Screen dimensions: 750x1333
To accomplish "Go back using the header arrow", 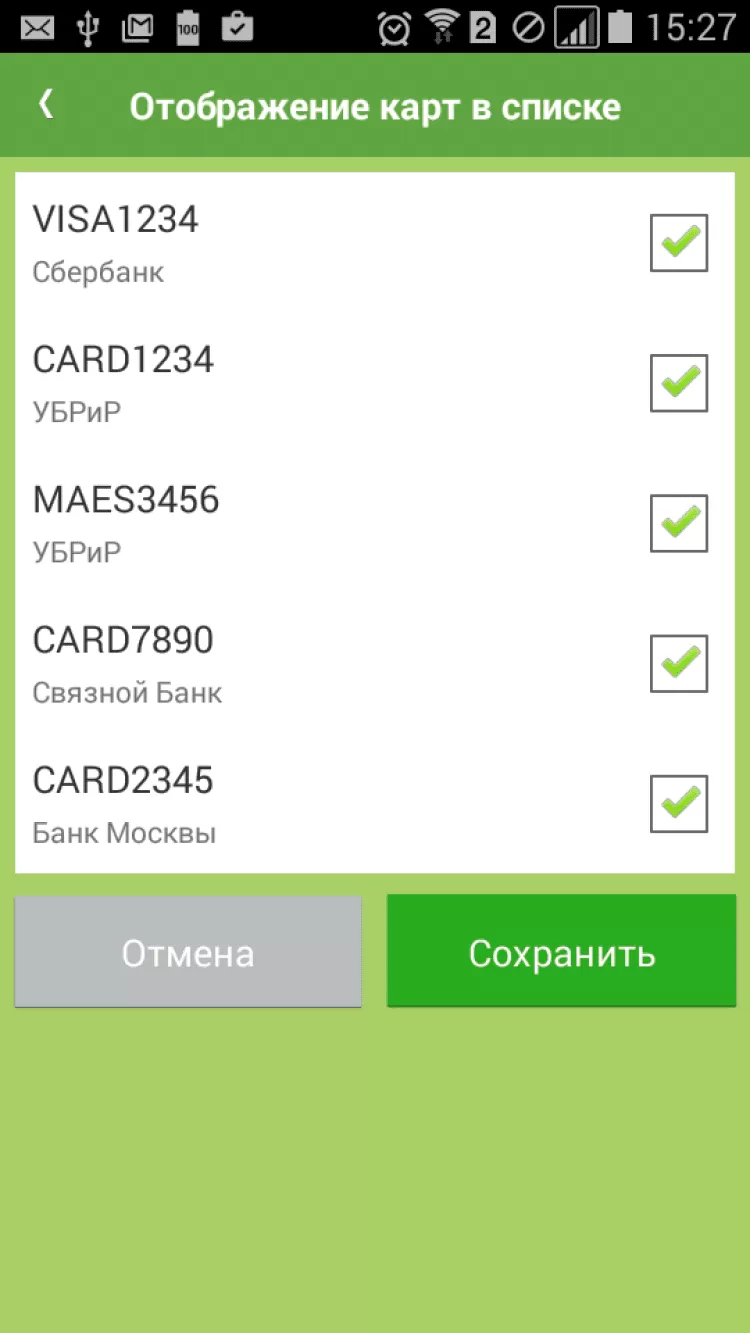I will point(46,104).
